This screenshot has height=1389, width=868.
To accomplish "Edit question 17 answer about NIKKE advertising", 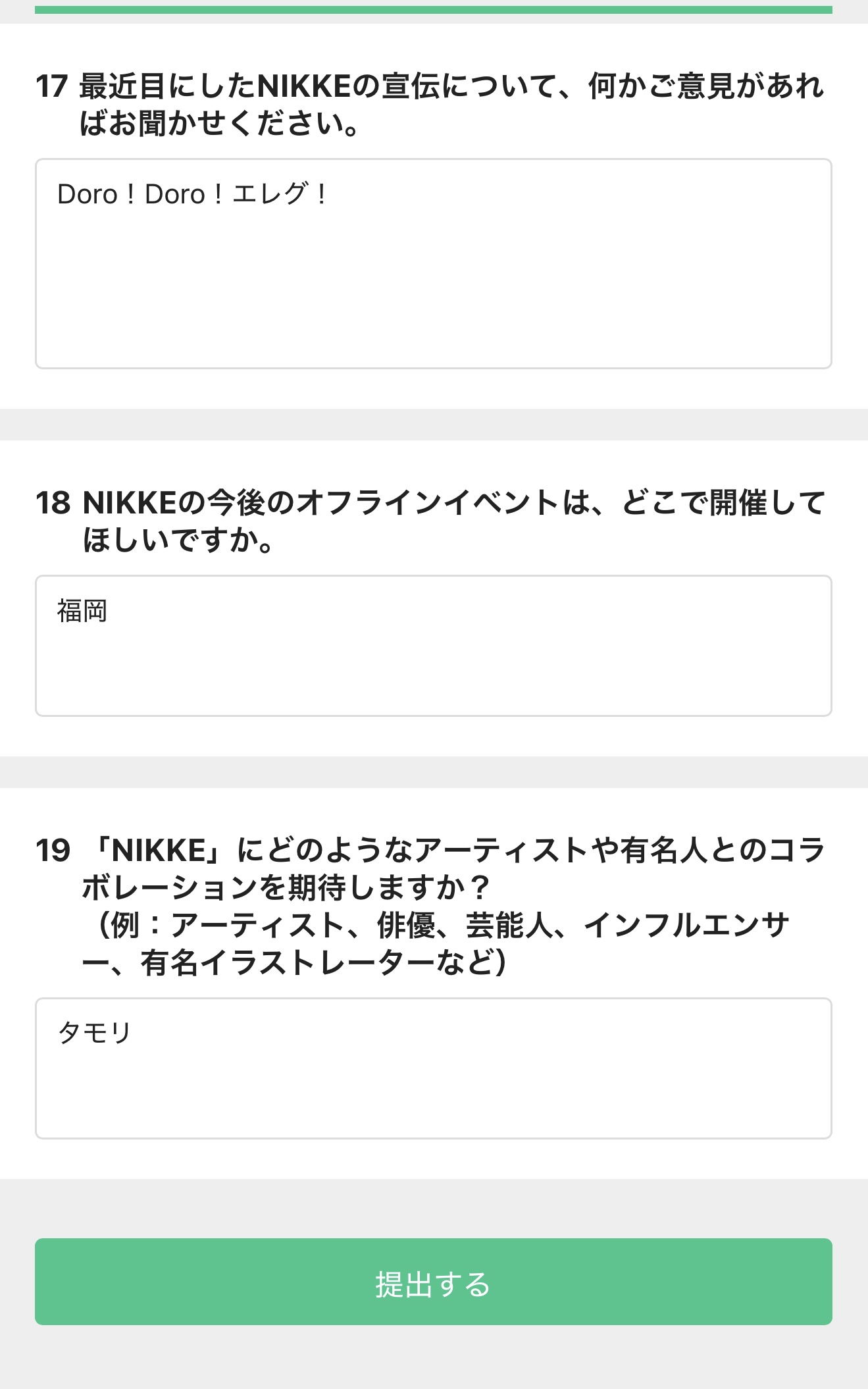I will tap(433, 263).
